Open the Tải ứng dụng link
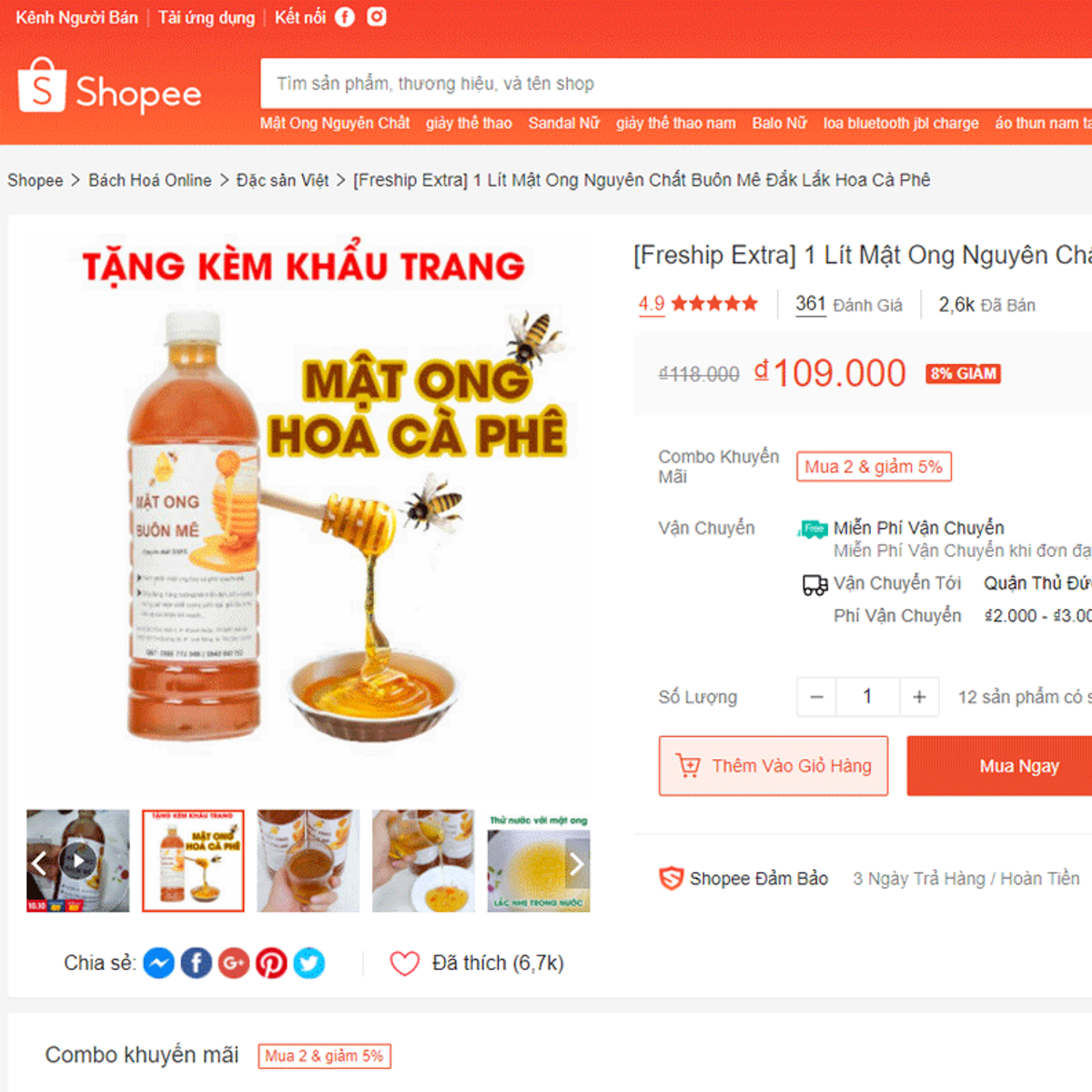The width and height of the screenshot is (1092, 1092). (207, 17)
